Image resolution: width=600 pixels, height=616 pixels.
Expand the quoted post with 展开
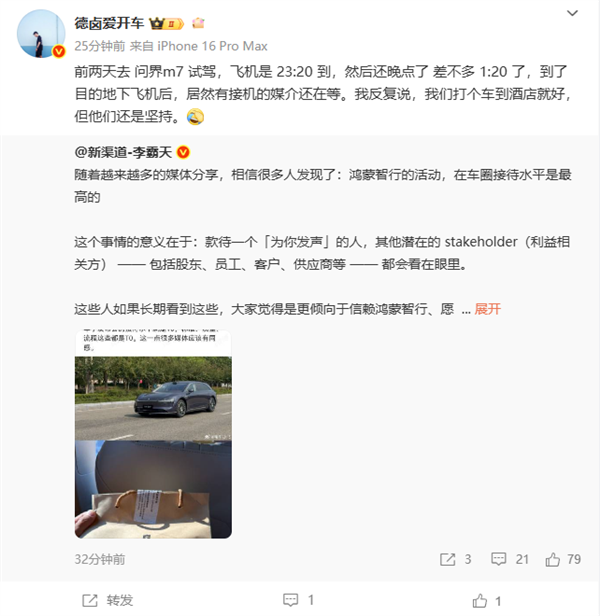coord(487,309)
